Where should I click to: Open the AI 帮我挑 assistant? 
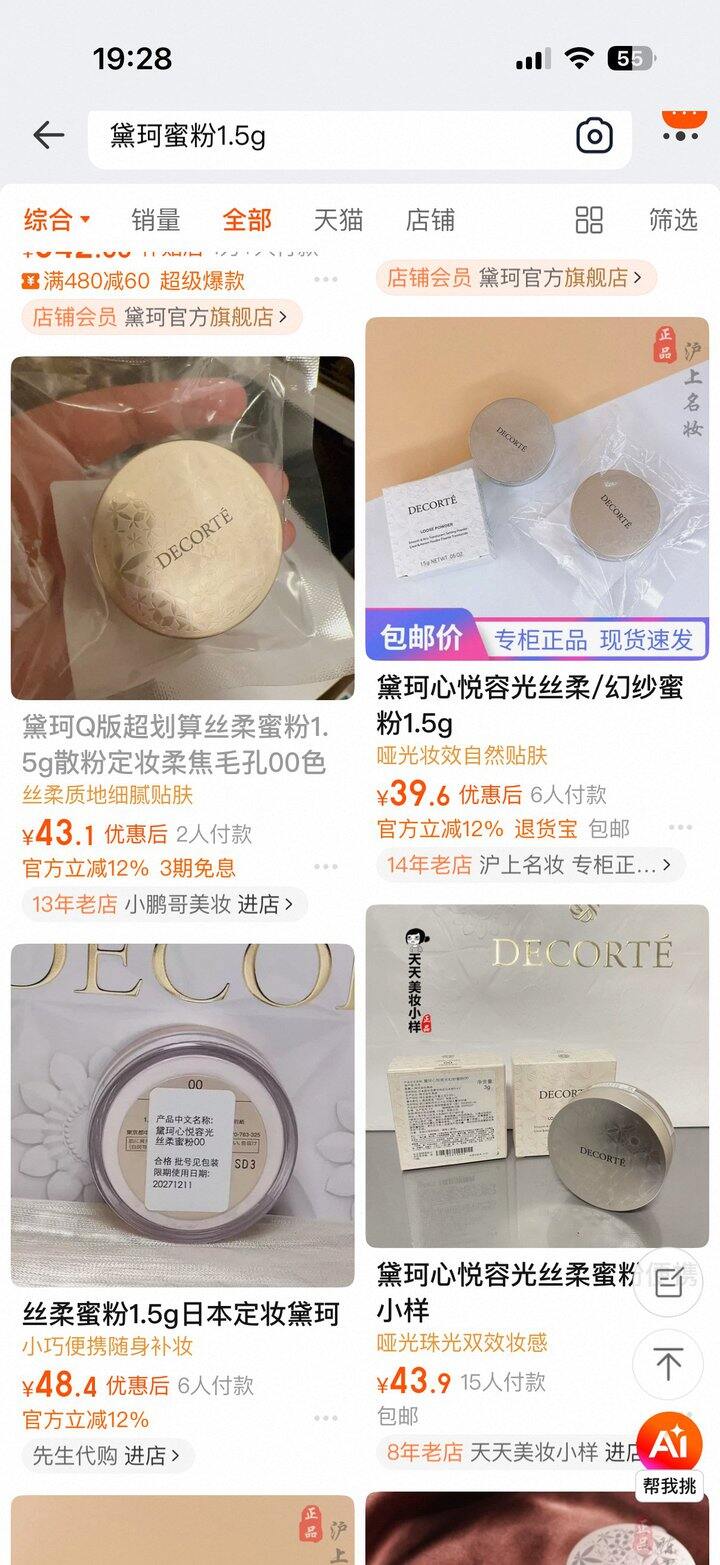[x=670, y=1455]
